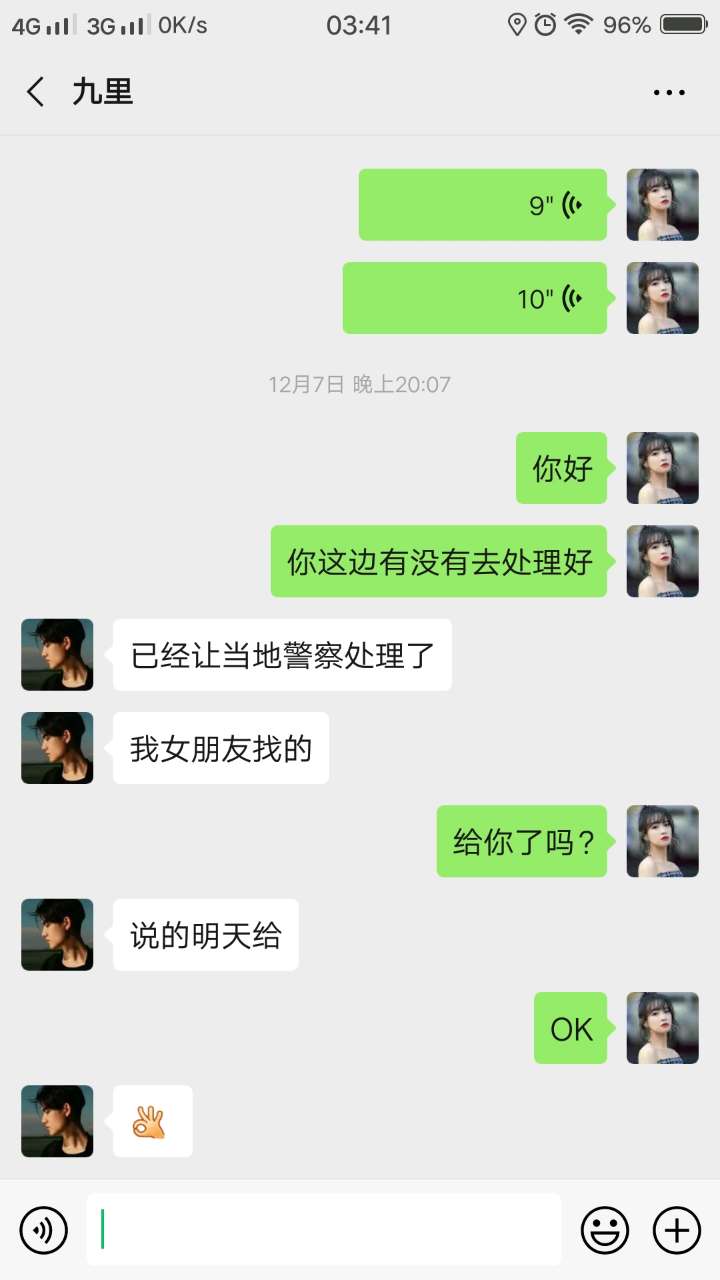Focus the message text field
This screenshot has height=1280, width=720.
point(324,1229)
